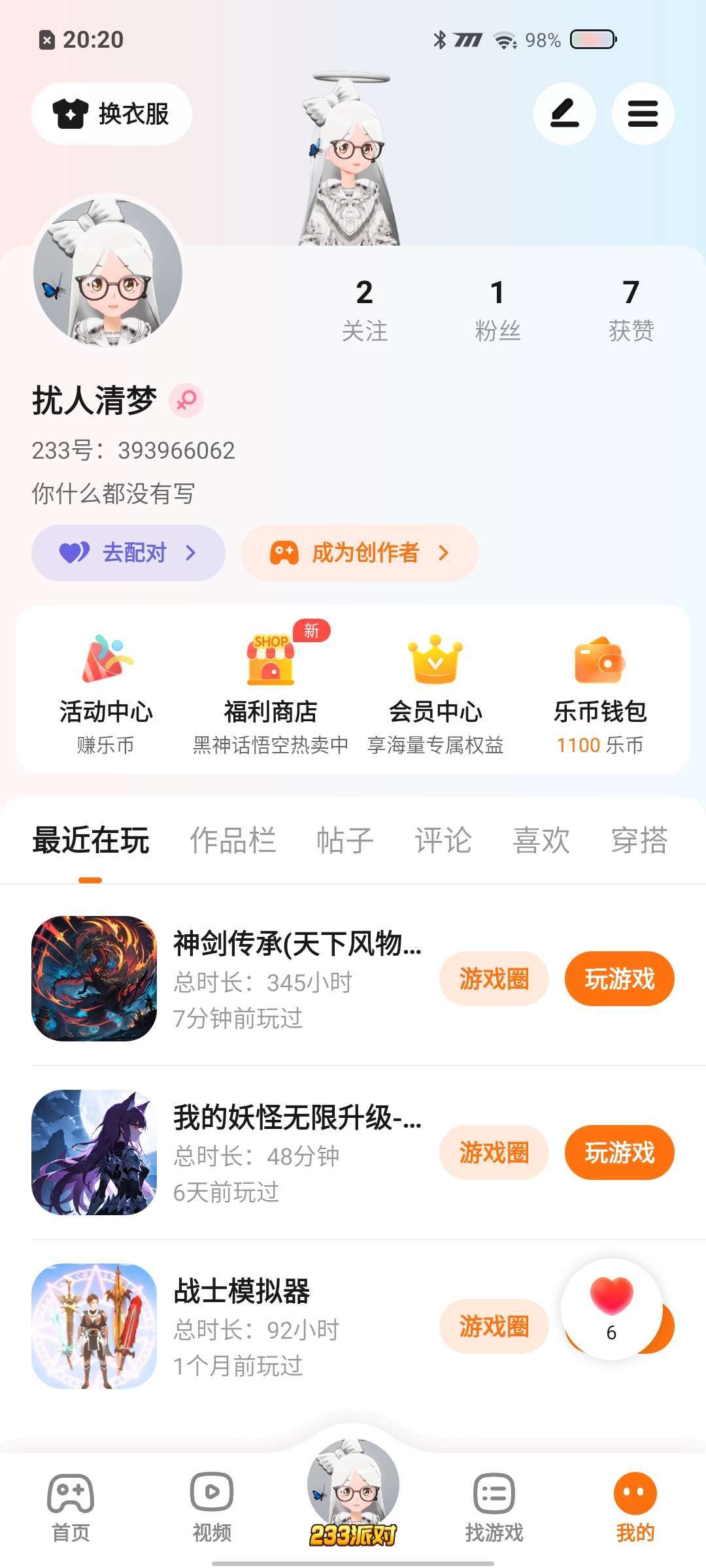This screenshot has height=1568, width=706.
Task: Open 游戏圈 for 战士模拟器
Action: click(494, 1326)
